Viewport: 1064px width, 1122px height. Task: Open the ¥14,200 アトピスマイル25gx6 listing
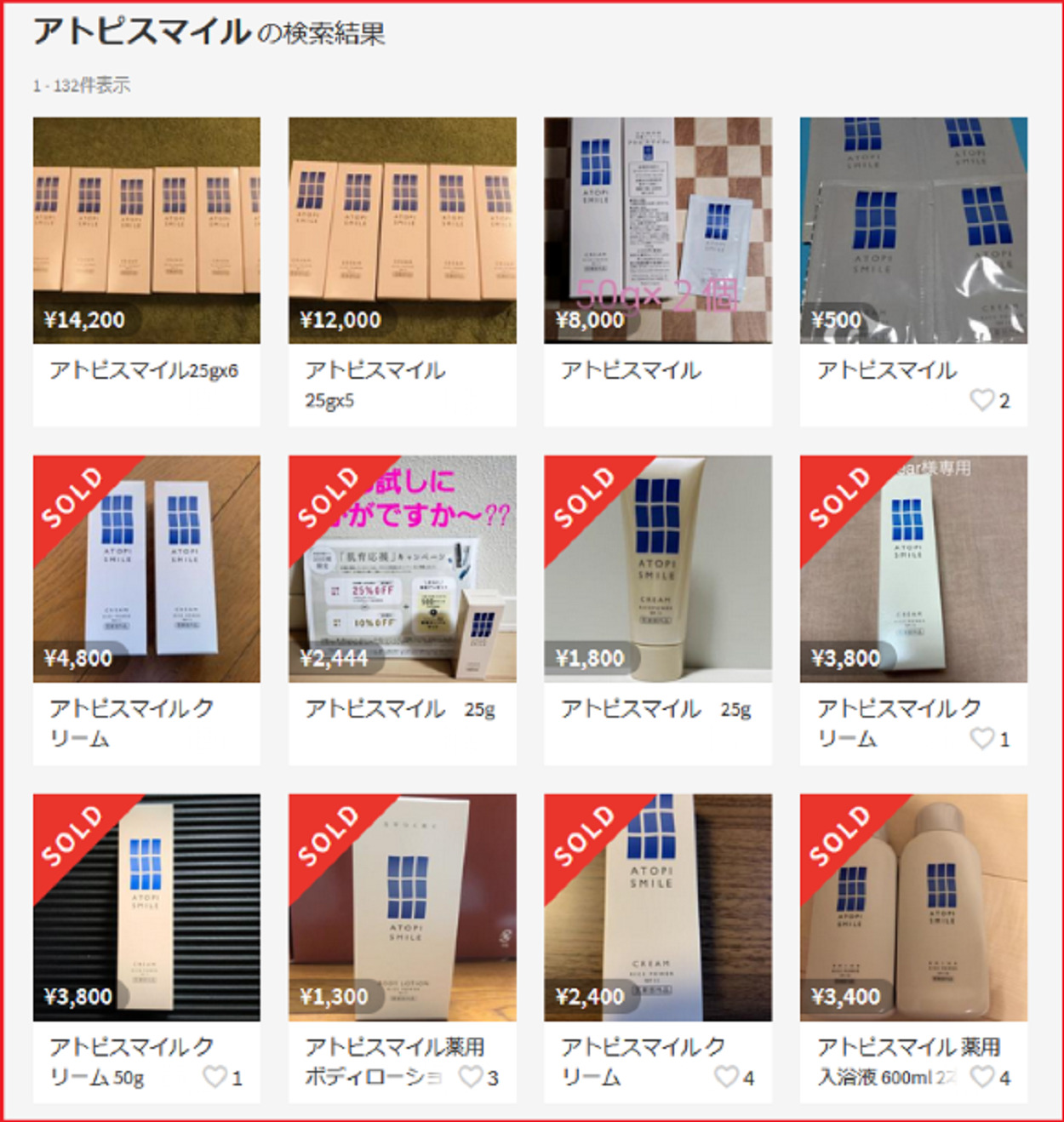pos(146,231)
